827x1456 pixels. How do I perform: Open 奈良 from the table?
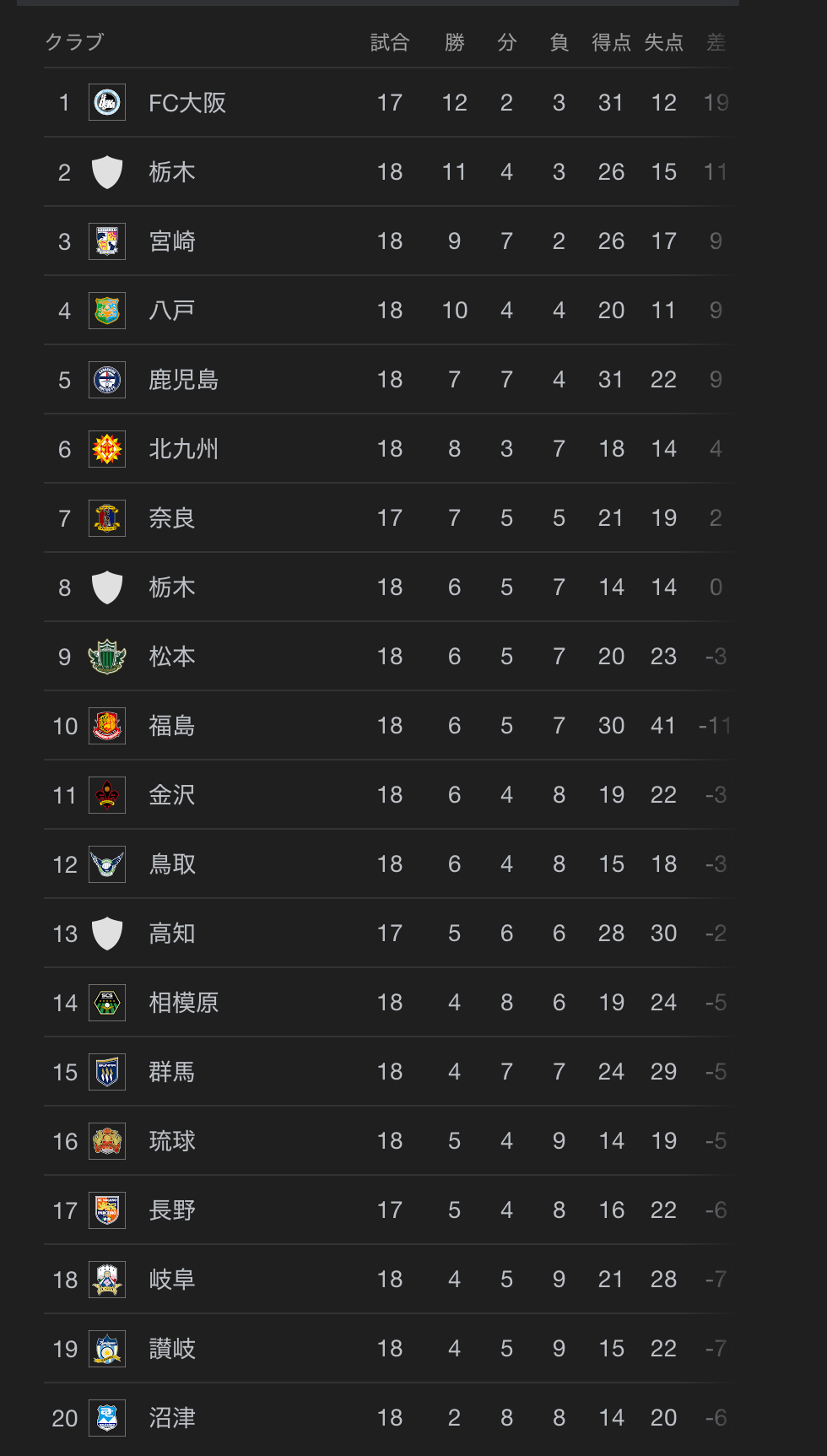tap(389, 517)
